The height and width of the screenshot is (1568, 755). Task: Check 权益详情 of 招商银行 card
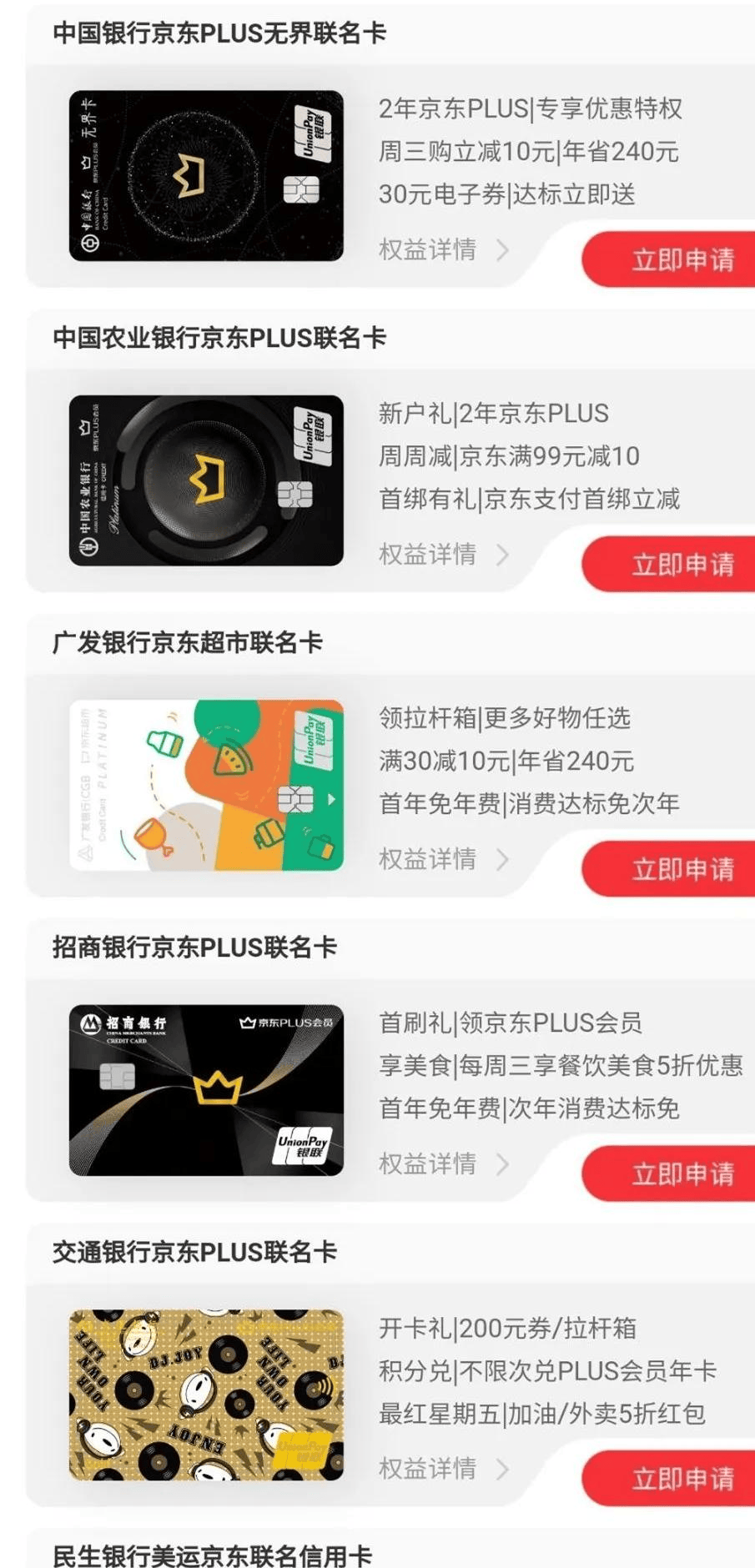coord(443,1163)
